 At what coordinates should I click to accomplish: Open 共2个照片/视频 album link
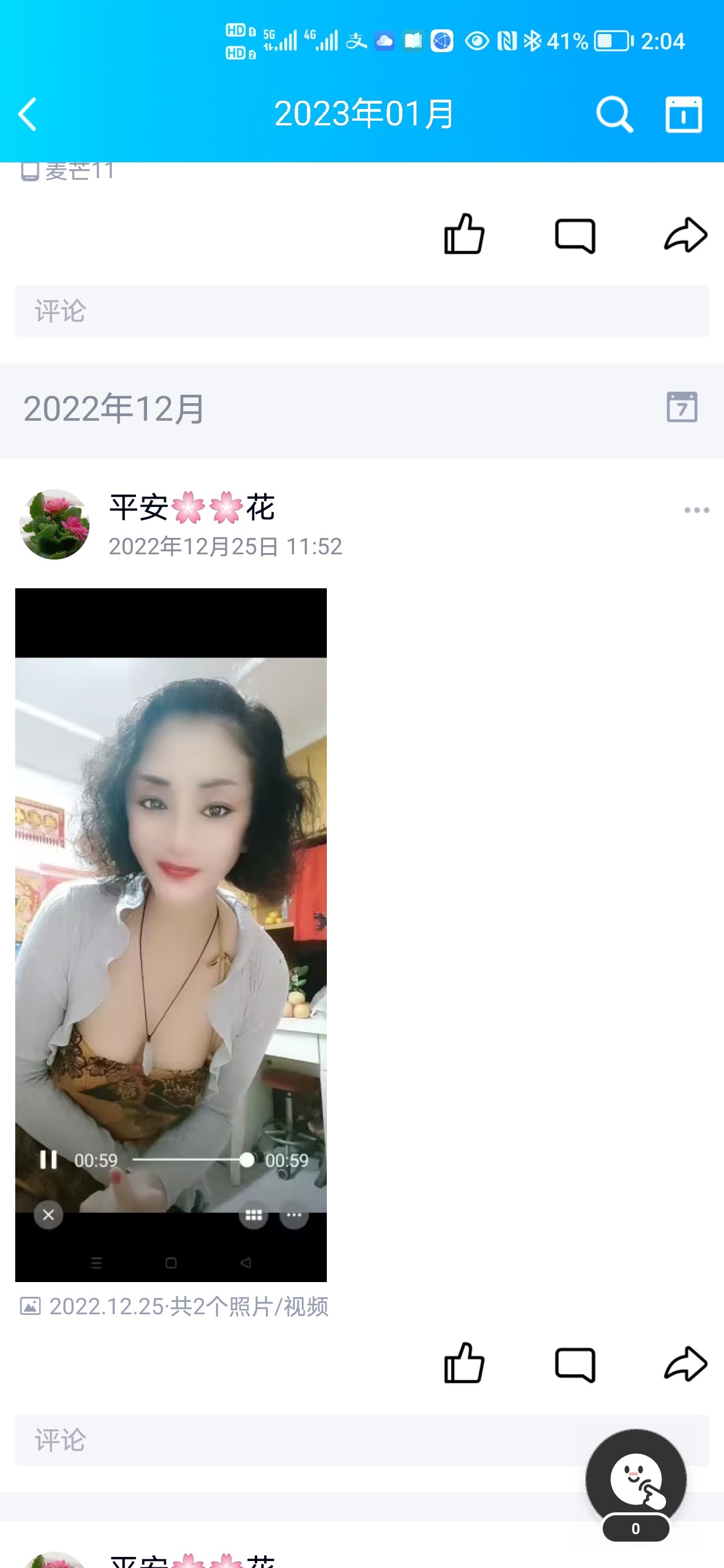click(x=176, y=1307)
